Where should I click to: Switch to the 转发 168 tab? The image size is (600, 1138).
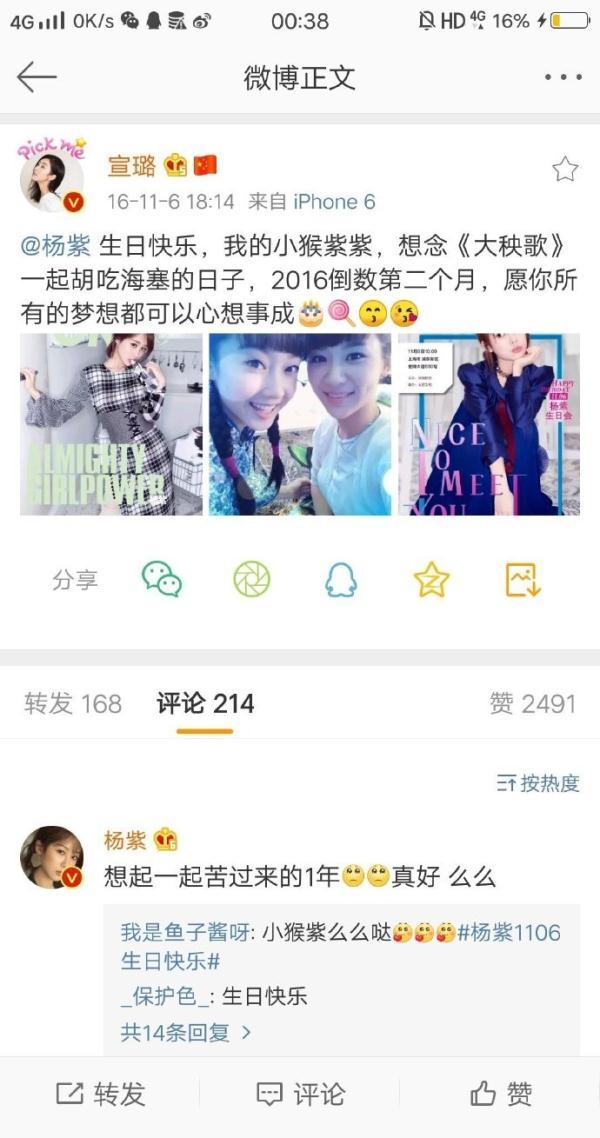pyautogui.click(x=73, y=703)
